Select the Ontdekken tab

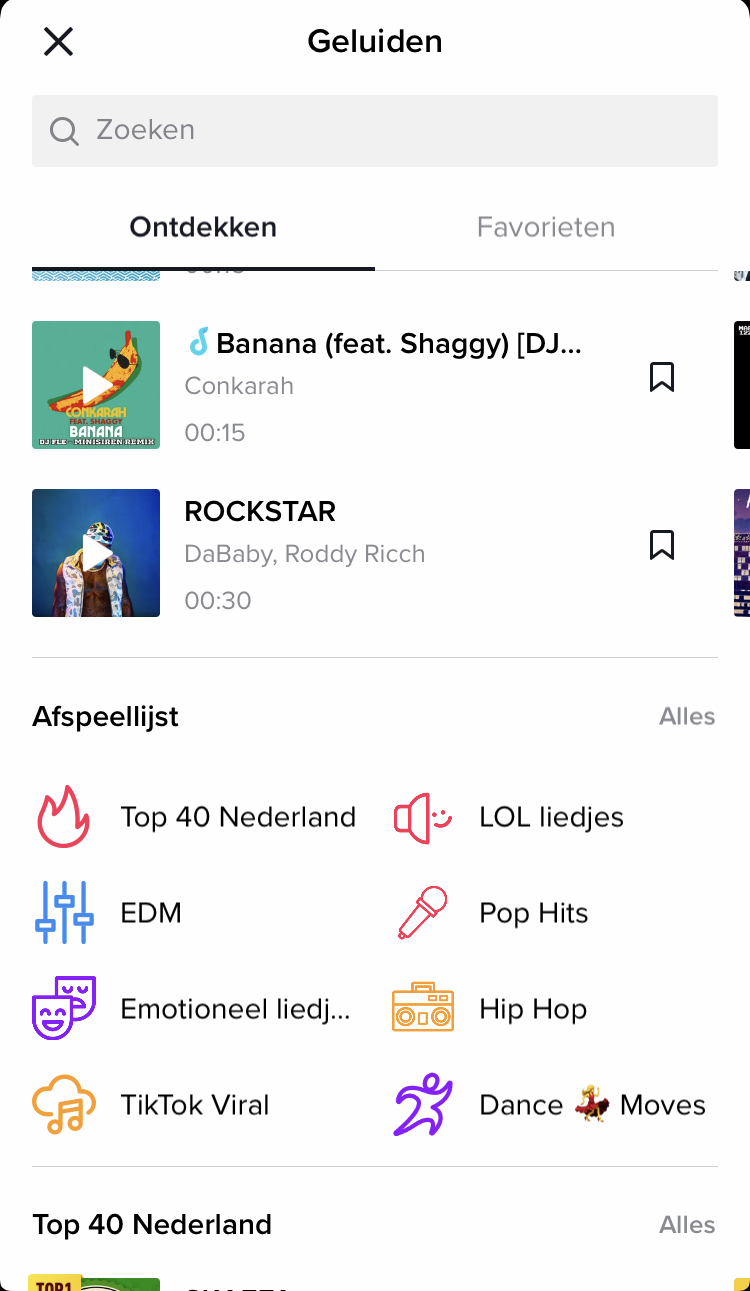[203, 228]
